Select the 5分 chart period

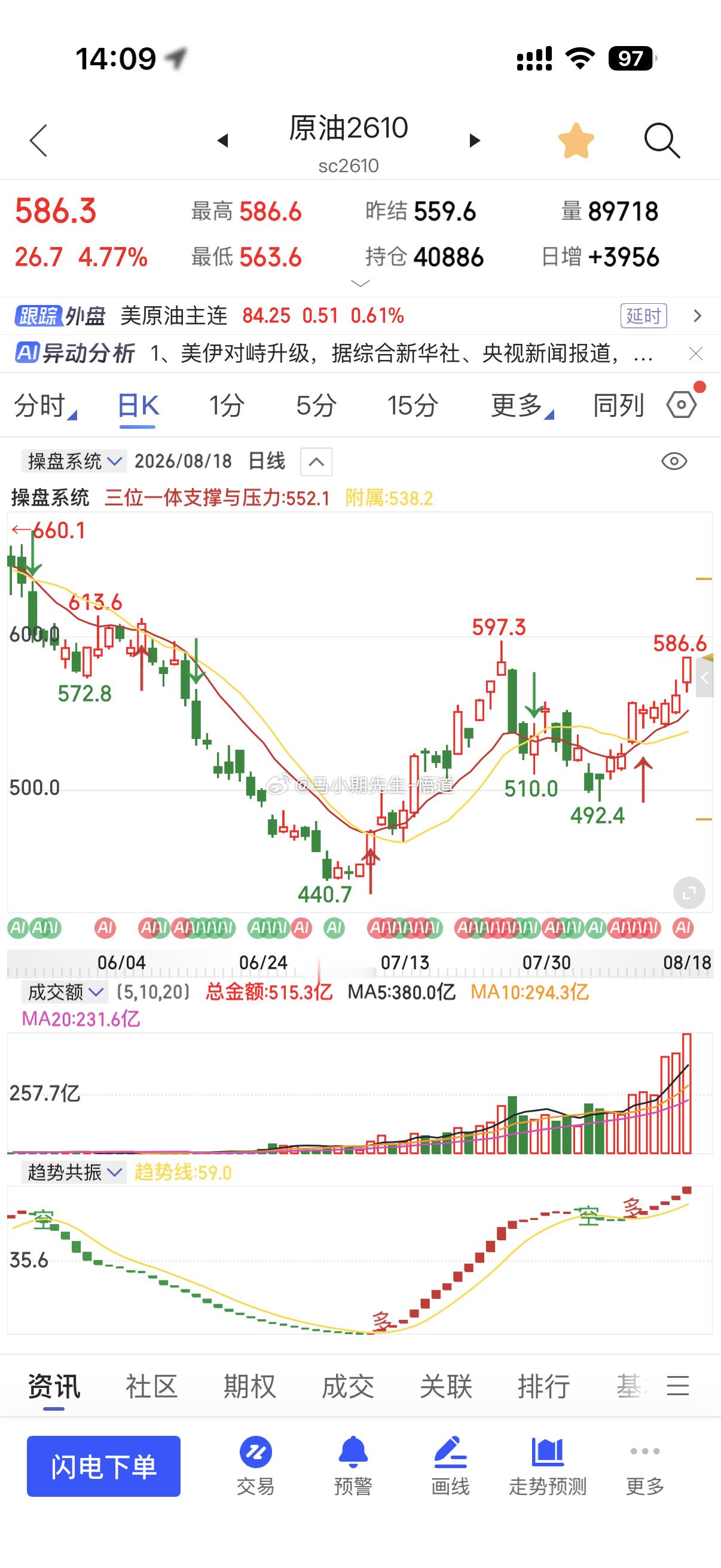(x=316, y=405)
